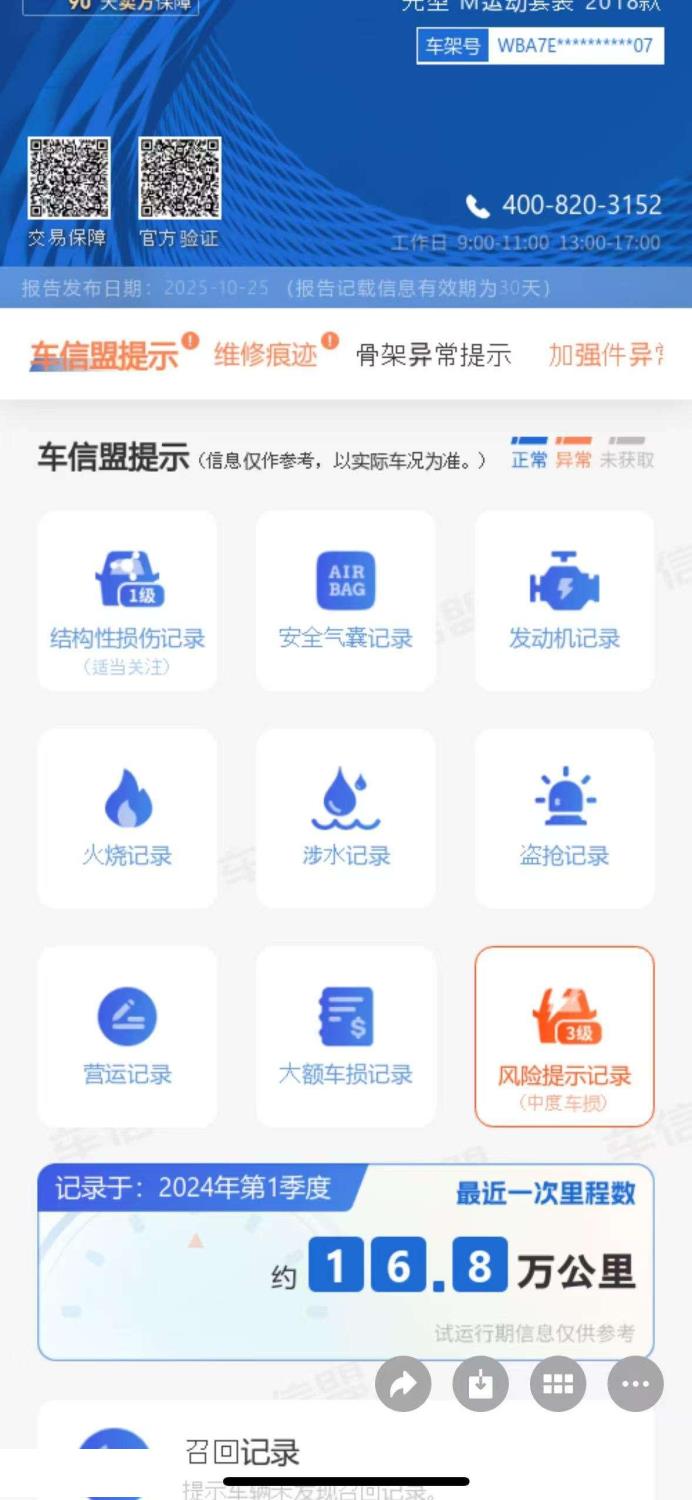Download the report image
The width and height of the screenshot is (692, 1500).
(x=481, y=1384)
